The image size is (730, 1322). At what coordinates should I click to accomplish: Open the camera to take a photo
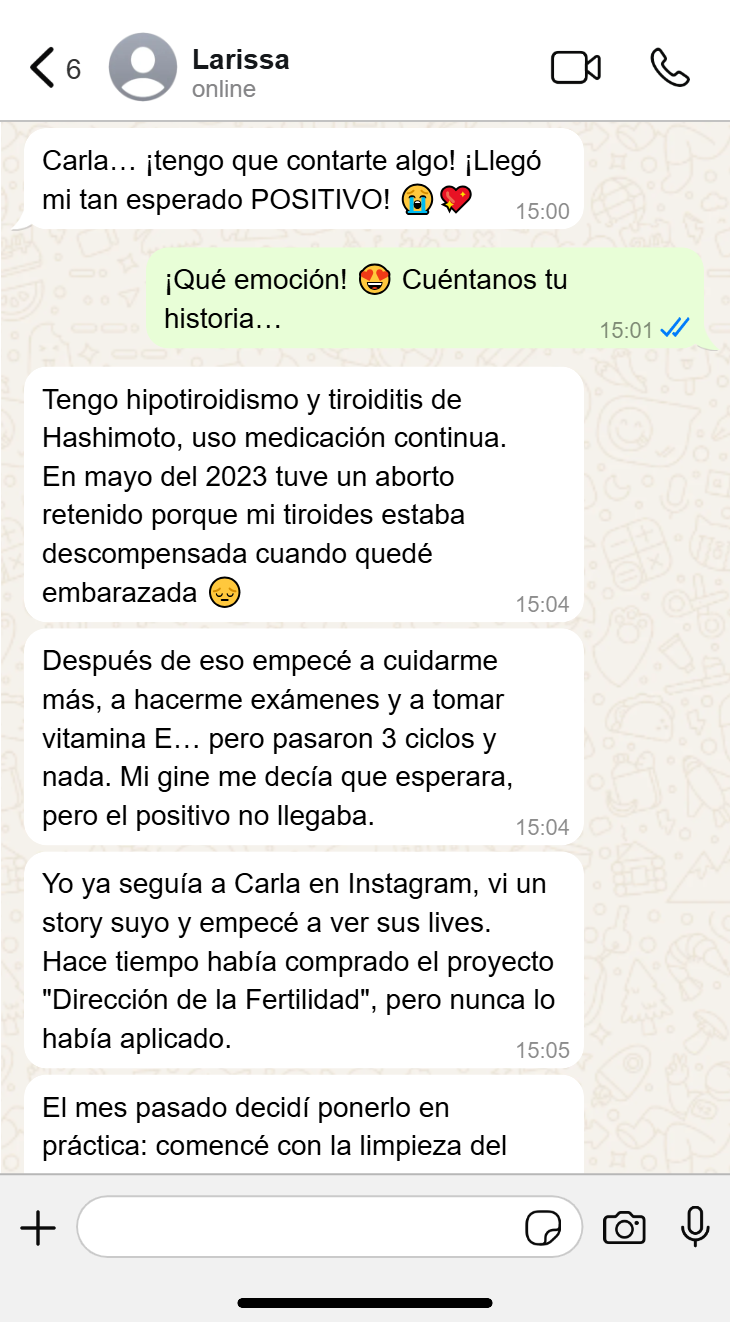(x=624, y=1227)
